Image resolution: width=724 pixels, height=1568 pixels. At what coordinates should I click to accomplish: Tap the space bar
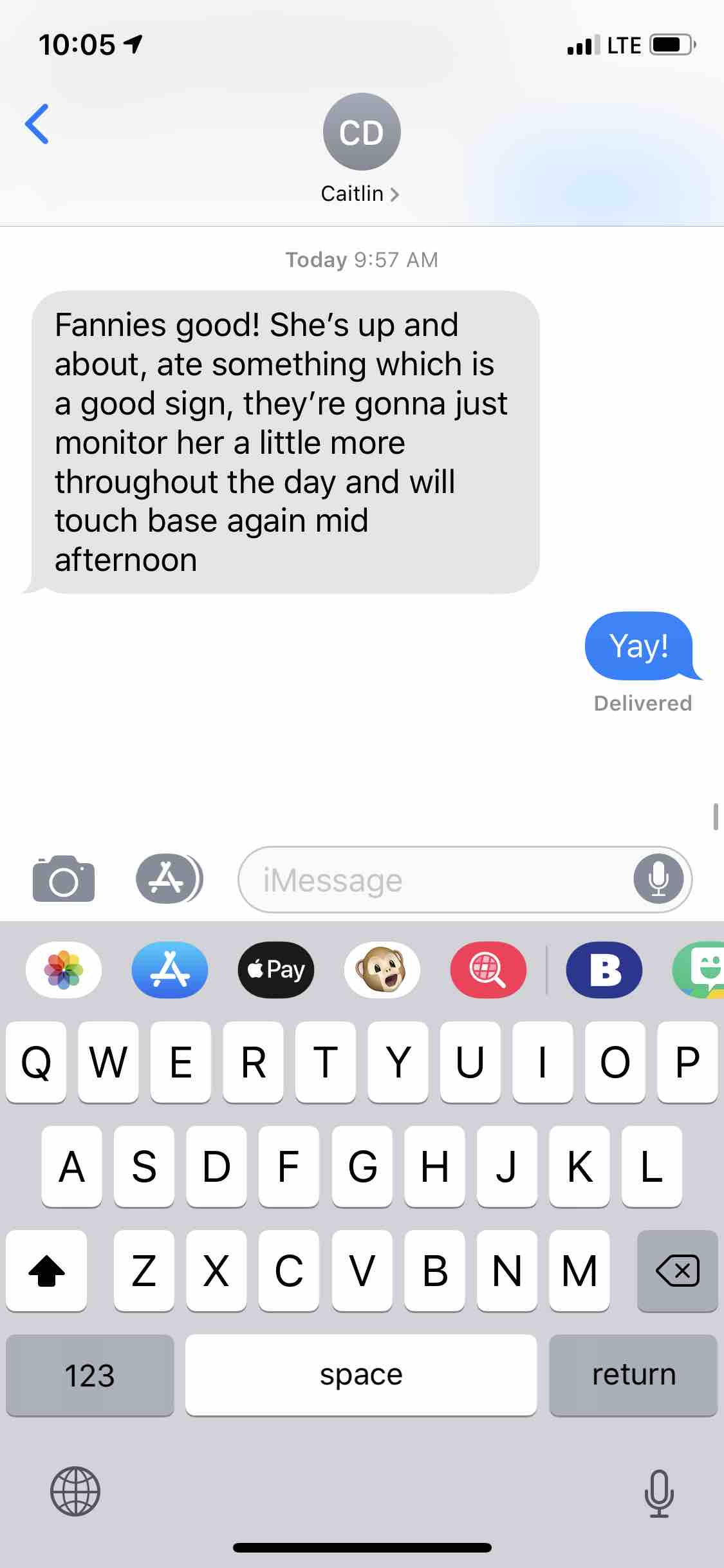pyautogui.click(x=361, y=1375)
